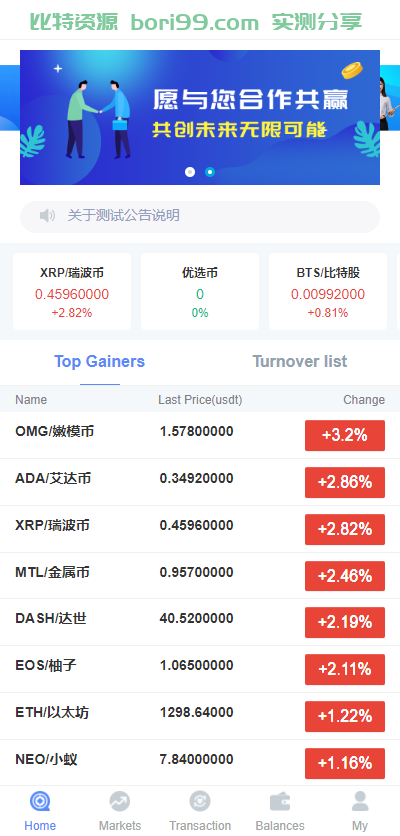The image size is (400, 836).
Task: Open the OMG/嫩模币 row
Action: click(x=200, y=435)
